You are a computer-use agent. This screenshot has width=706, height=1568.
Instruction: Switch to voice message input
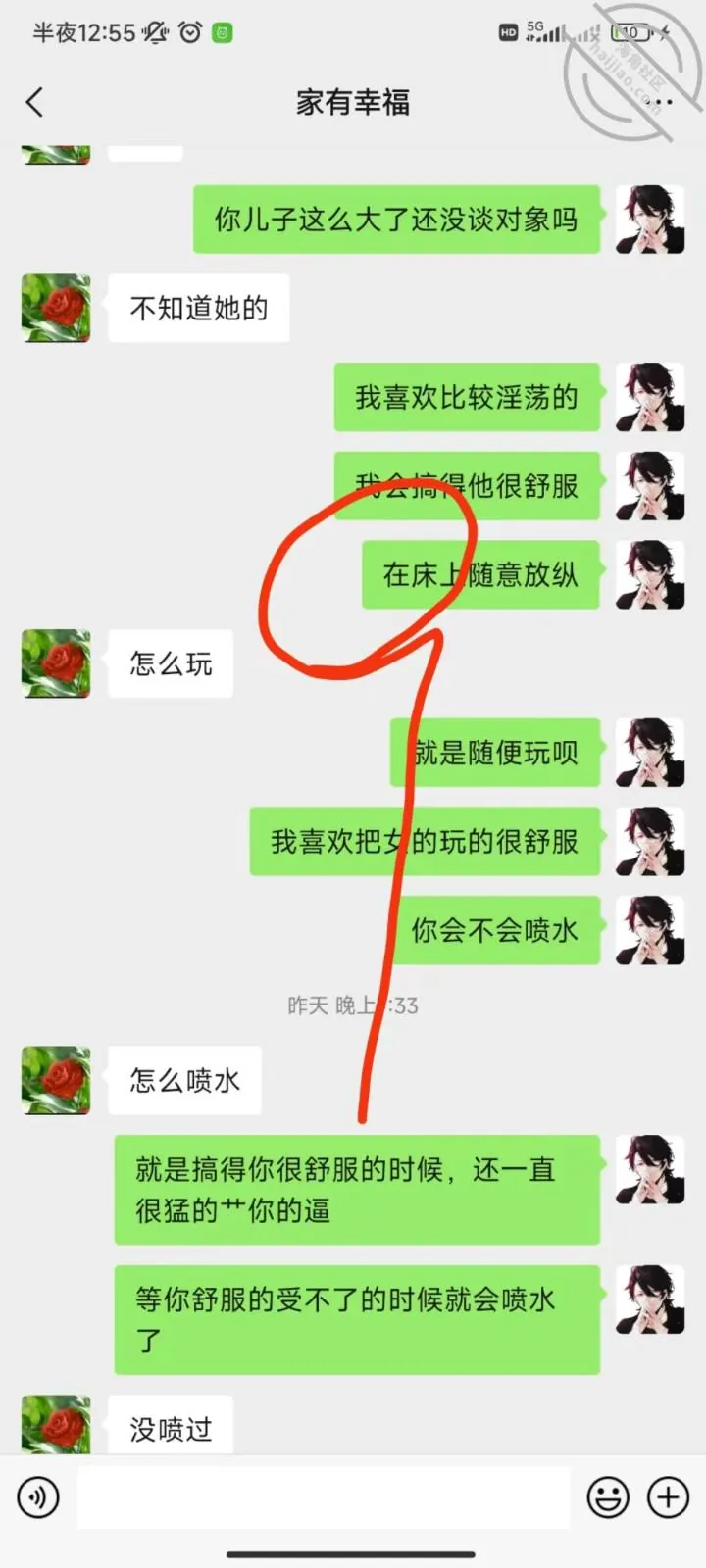[x=38, y=1497]
